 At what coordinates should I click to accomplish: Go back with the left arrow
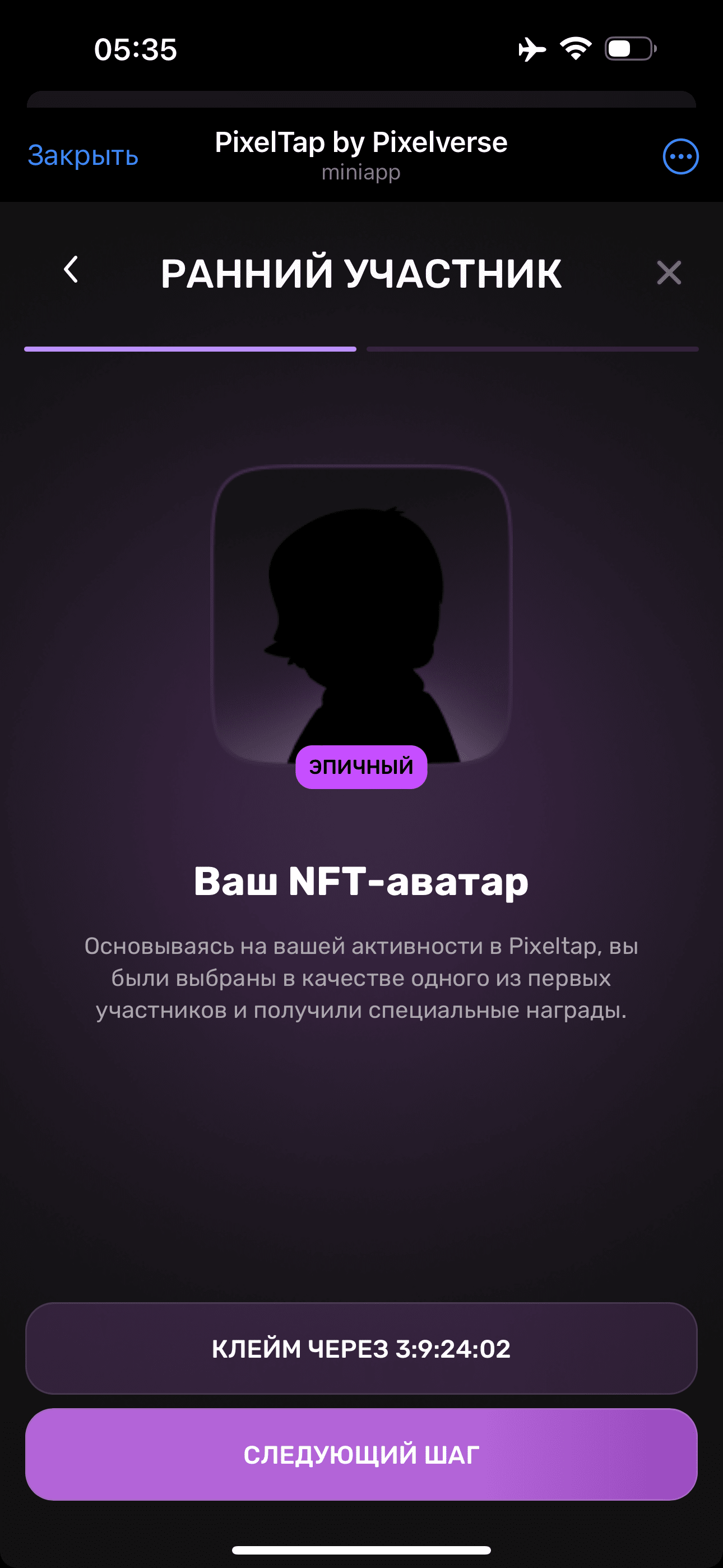pyautogui.click(x=71, y=270)
